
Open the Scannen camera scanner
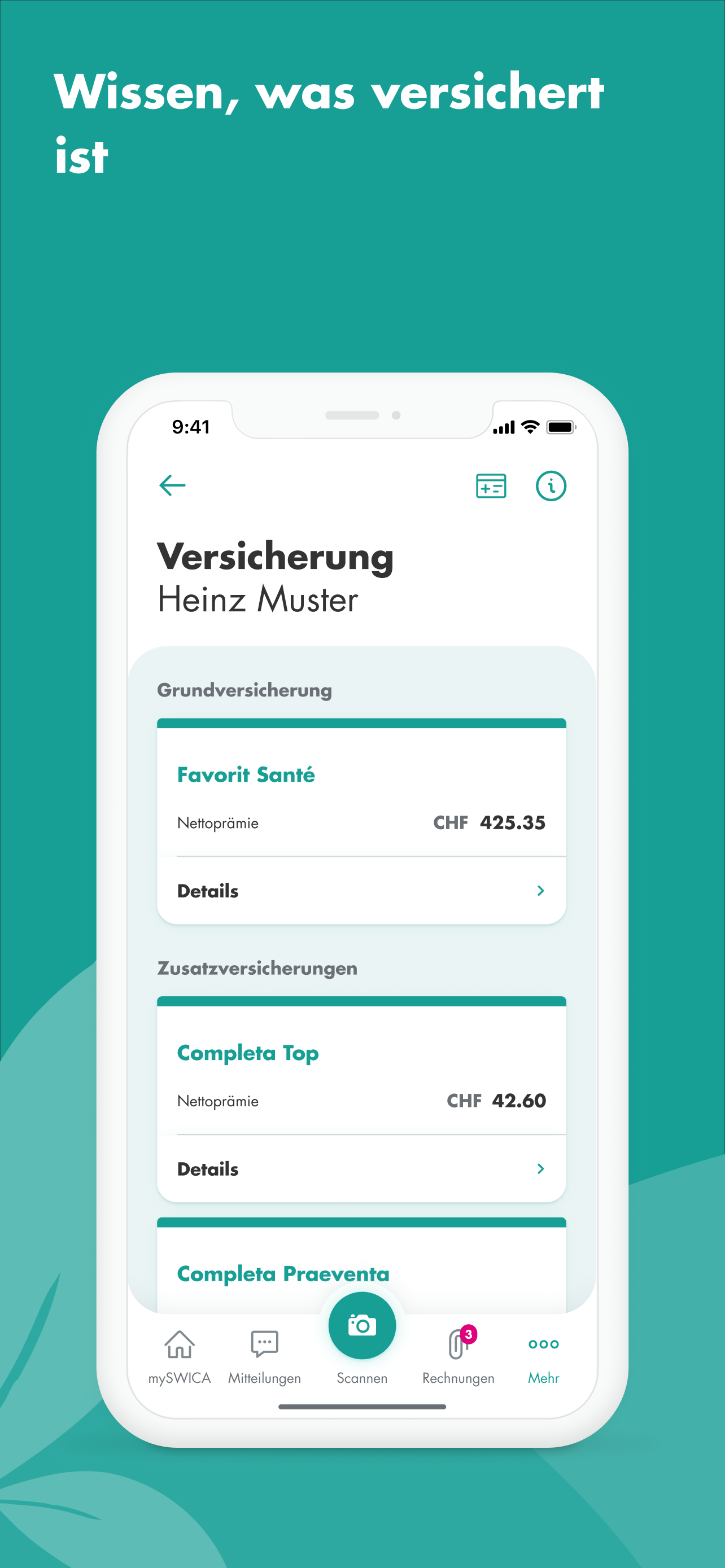[362, 1326]
